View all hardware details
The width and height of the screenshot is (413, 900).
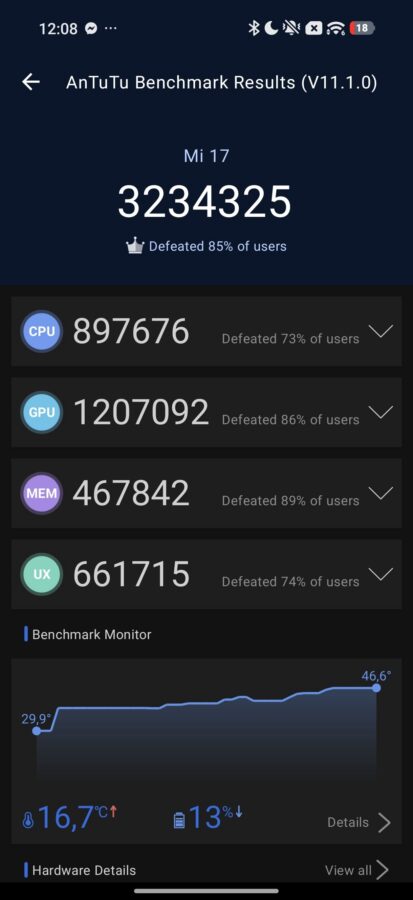click(x=357, y=870)
